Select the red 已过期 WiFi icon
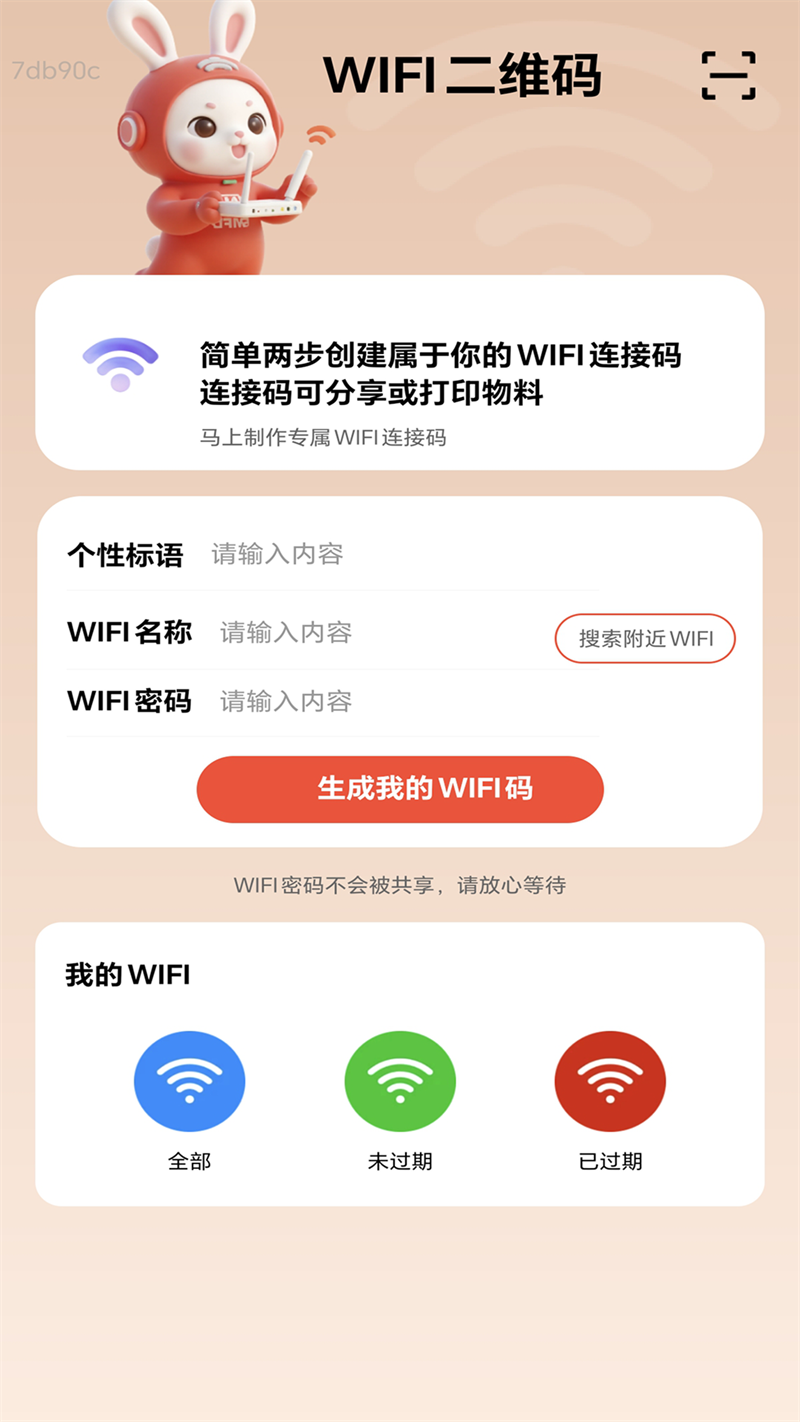 point(610,1081)
